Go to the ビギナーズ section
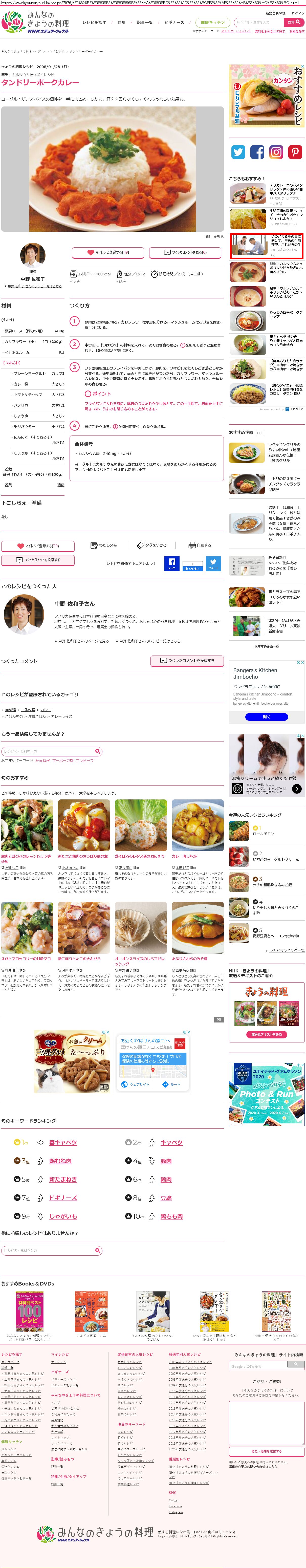Screen dimensions: 306x1568 (174, 23)
